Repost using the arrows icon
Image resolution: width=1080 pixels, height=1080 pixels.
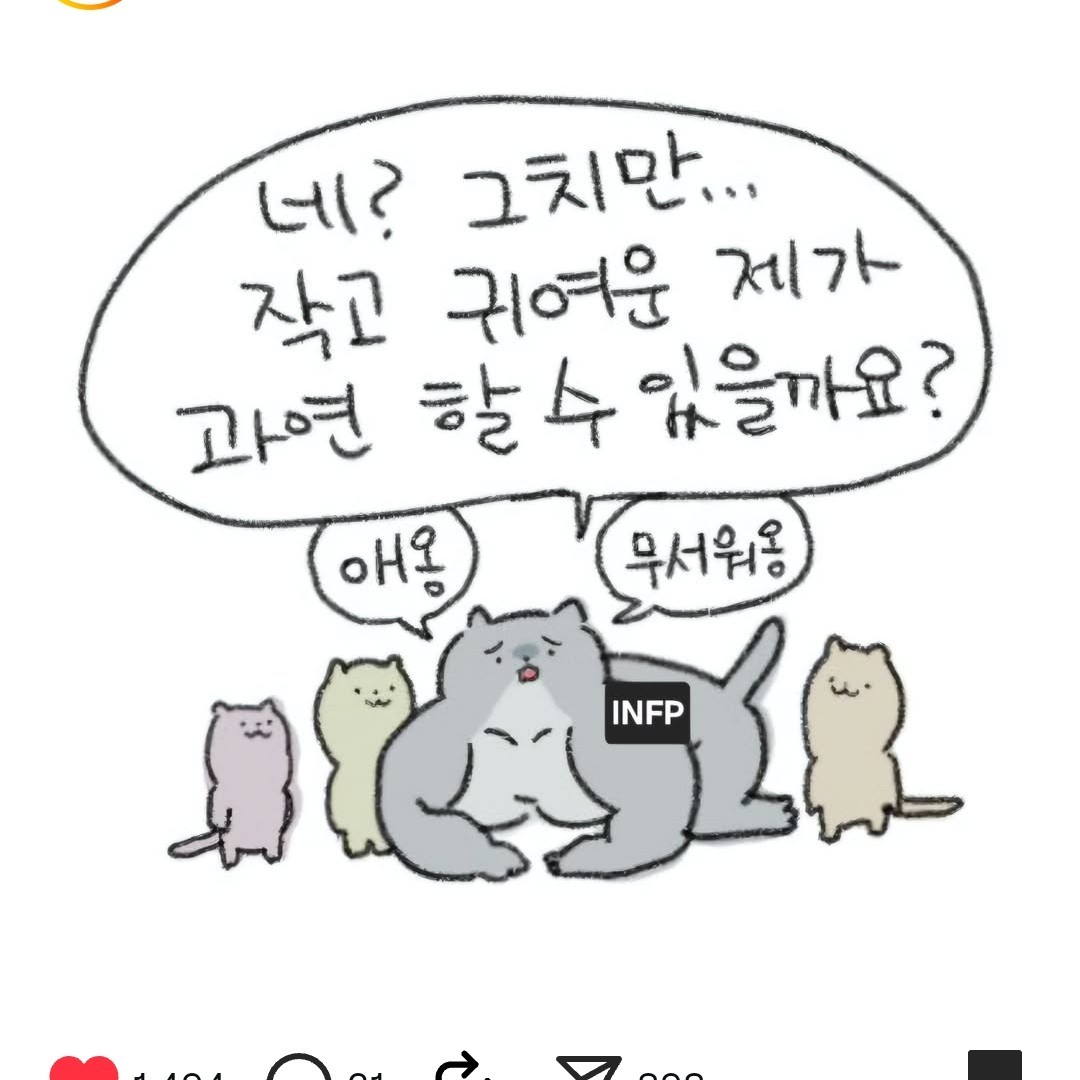(x=466, y=1069)
